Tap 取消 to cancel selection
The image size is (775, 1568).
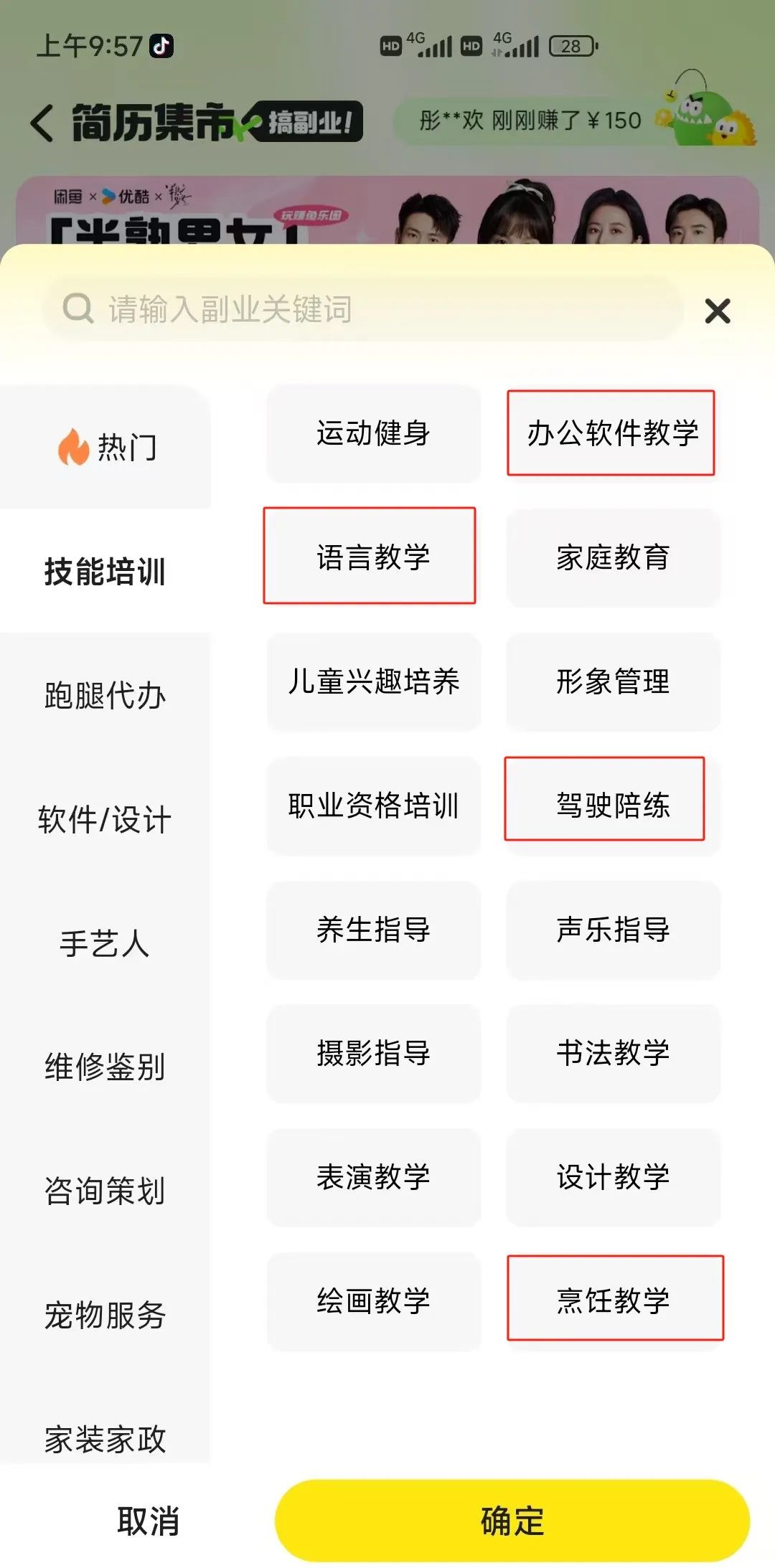pyautogui.click(x=148, y=1521)
